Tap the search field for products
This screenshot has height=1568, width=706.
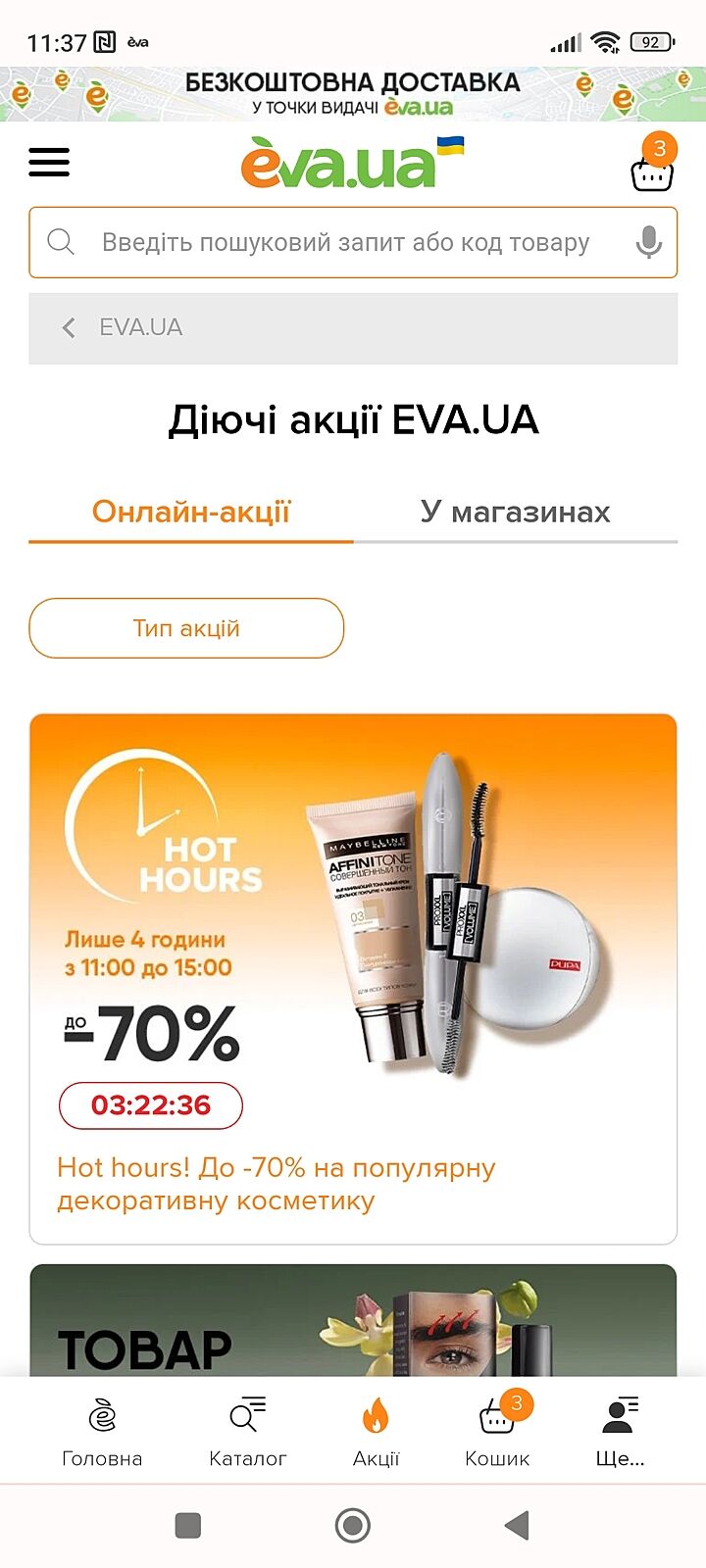tap(345, 242)
